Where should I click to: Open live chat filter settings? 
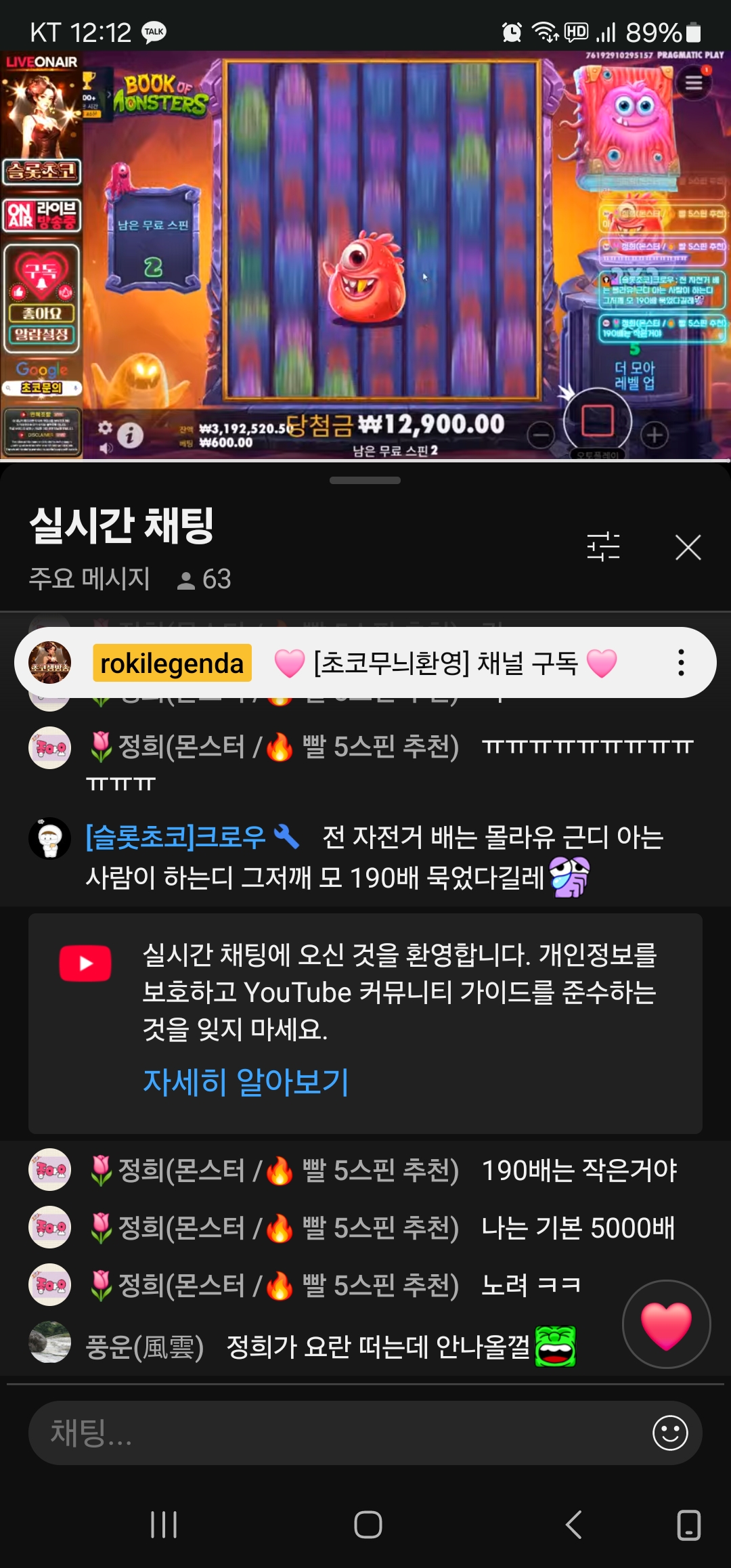click(x=603, y=547)
